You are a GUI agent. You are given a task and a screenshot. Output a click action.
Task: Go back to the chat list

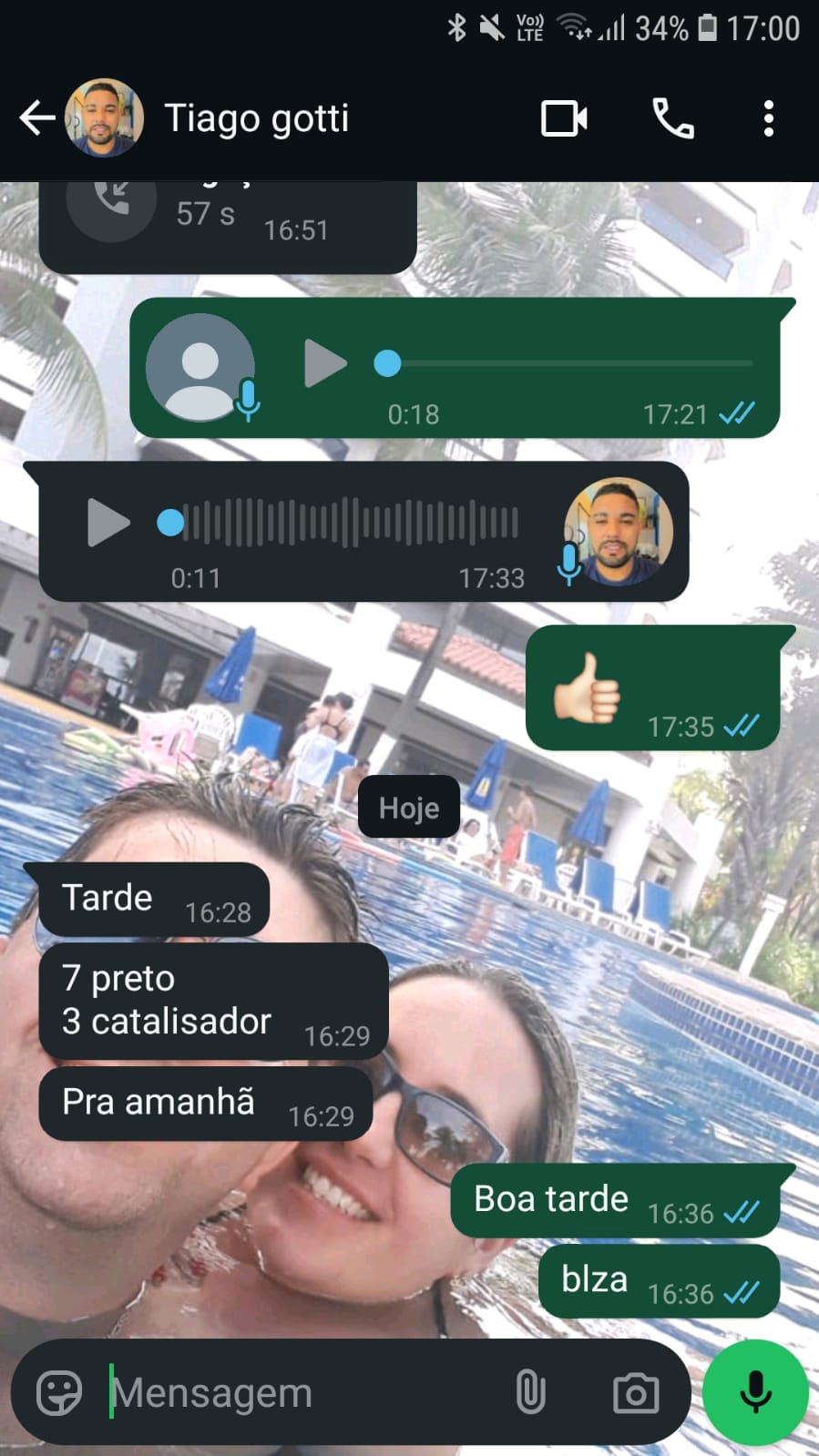pos(36,118)
